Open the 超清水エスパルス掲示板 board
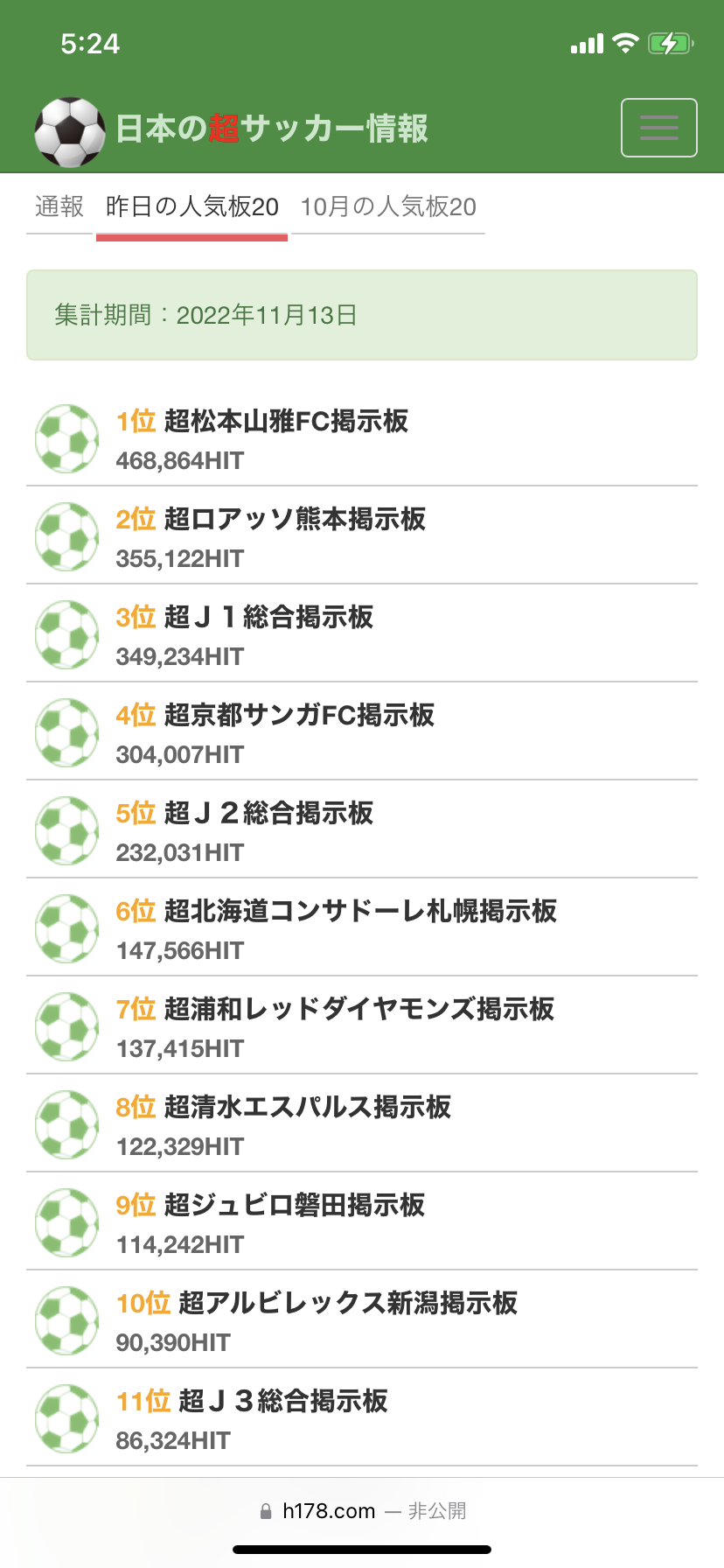724x1568 pixels. [362, 1123]
